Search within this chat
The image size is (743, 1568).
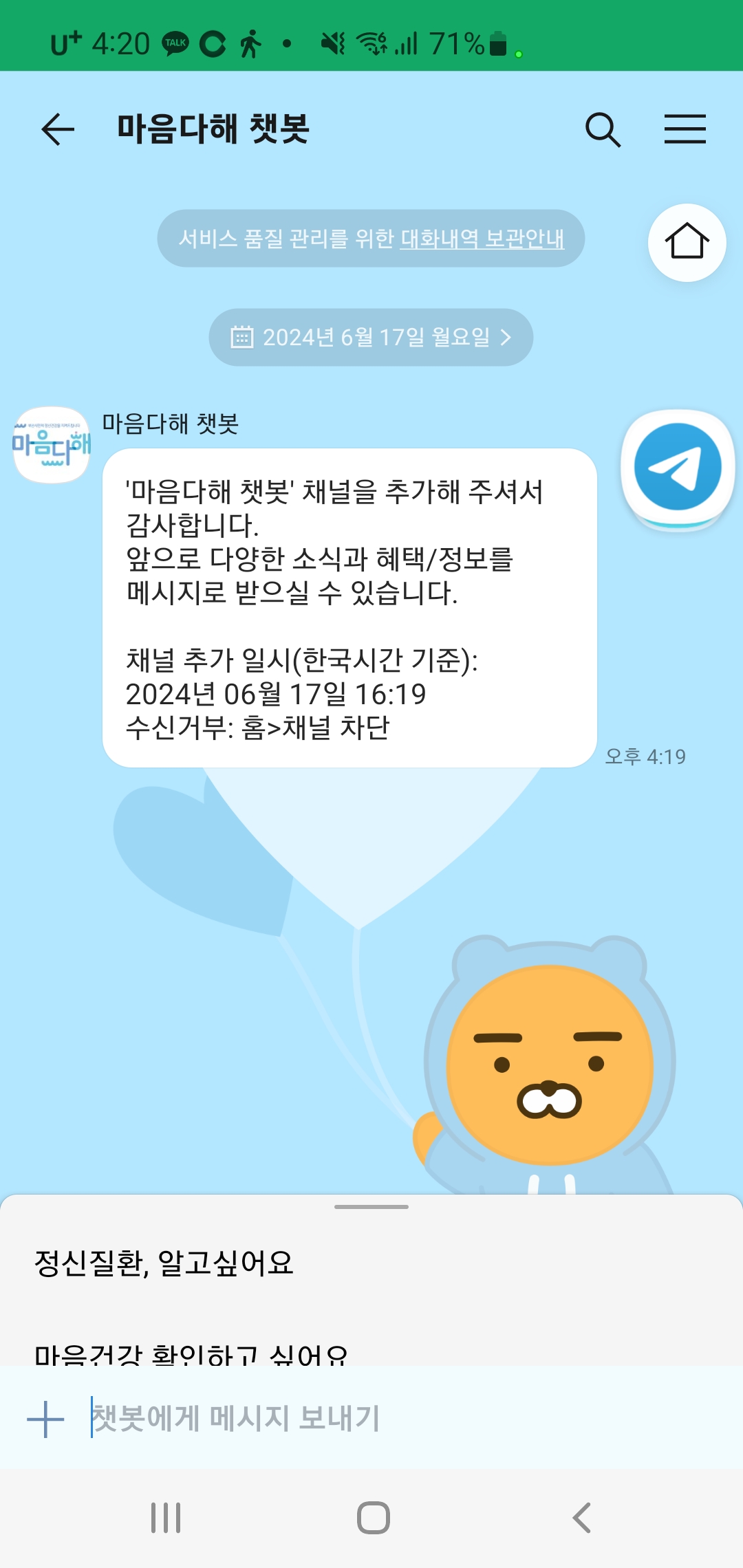(603, 129)
